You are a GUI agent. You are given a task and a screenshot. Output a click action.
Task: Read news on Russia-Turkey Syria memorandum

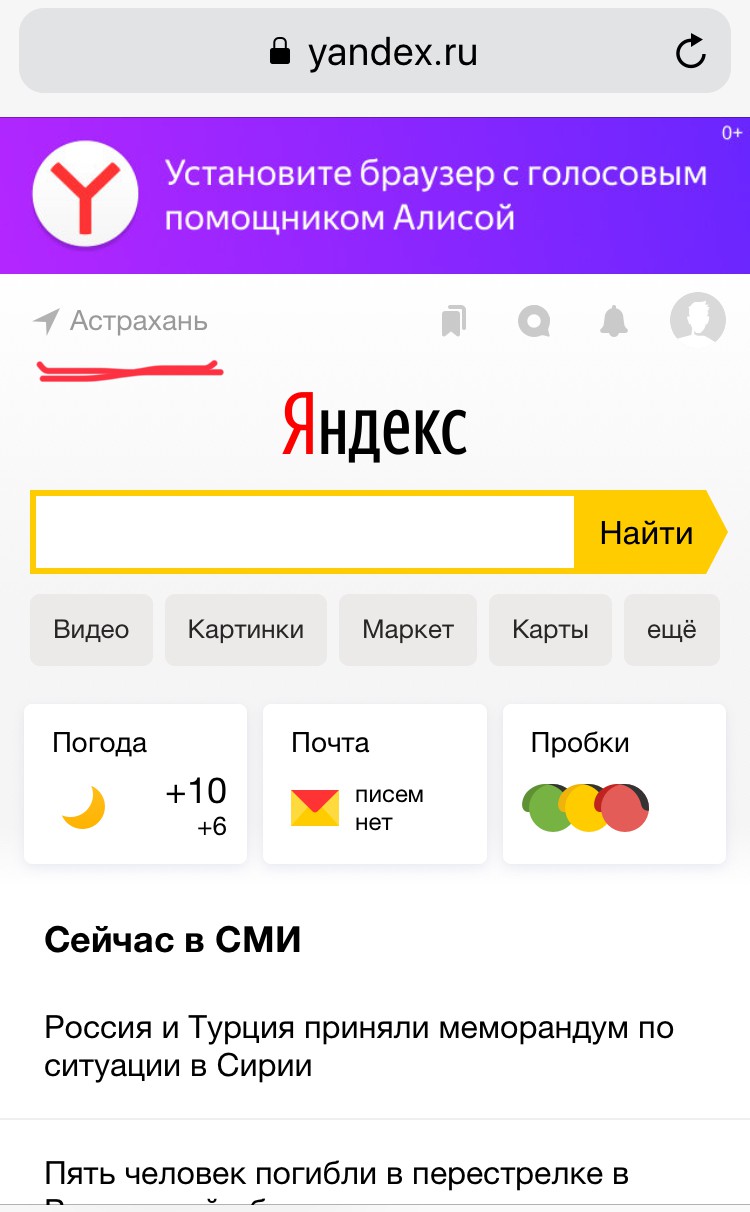point(359,1046)
